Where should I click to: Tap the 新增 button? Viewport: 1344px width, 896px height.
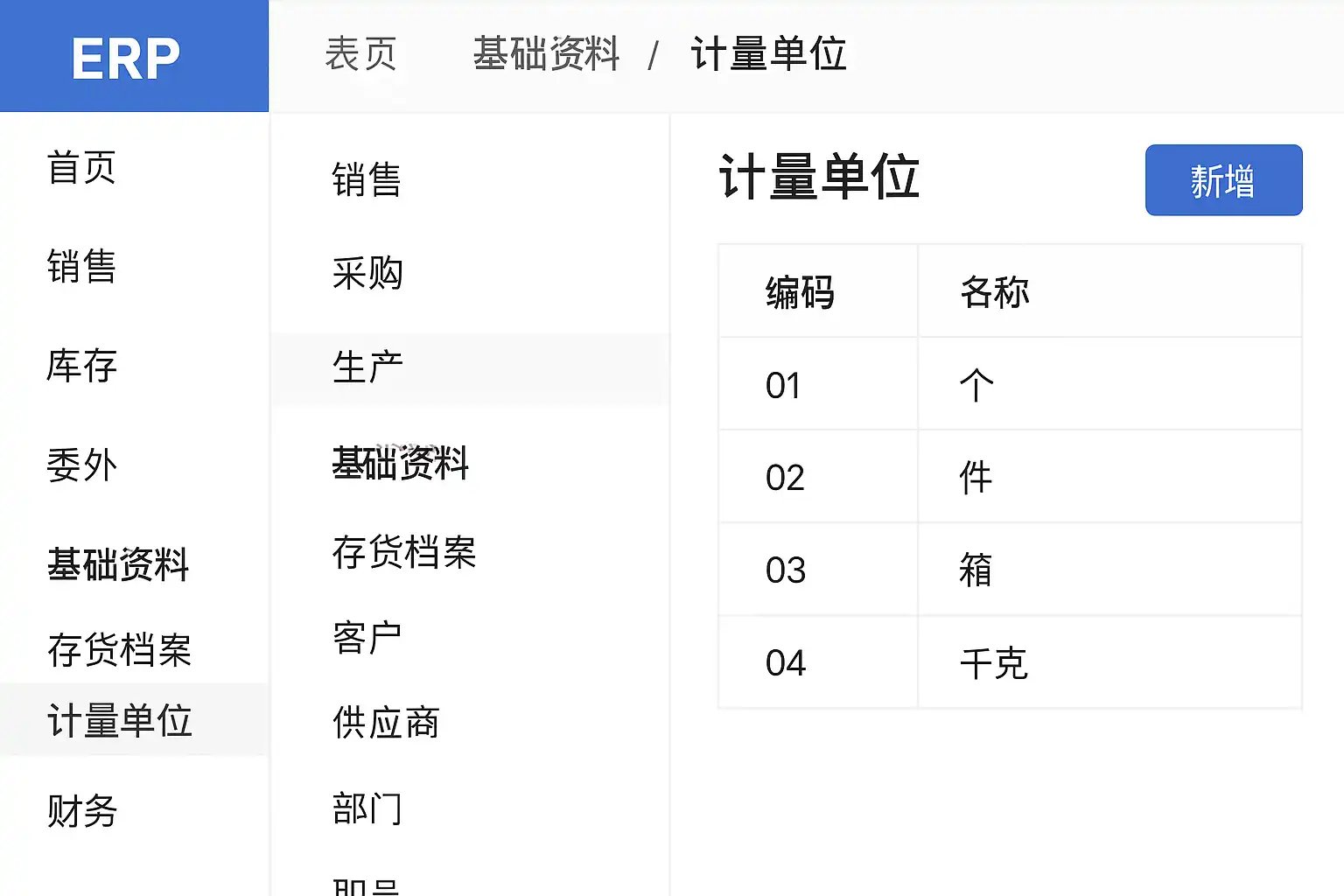(x=1222, y=180)
